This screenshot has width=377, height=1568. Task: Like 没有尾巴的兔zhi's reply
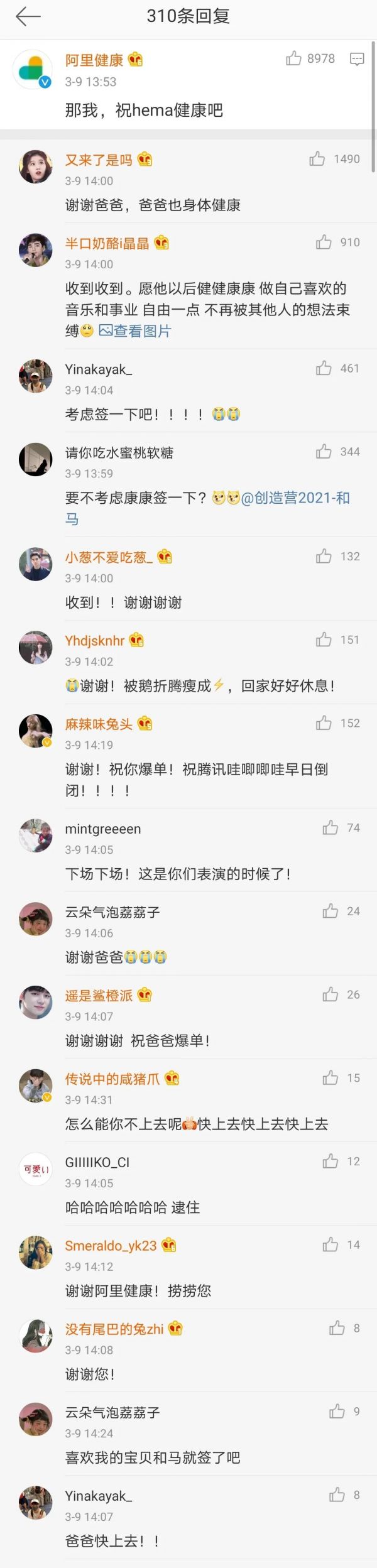coord(337,1328)
